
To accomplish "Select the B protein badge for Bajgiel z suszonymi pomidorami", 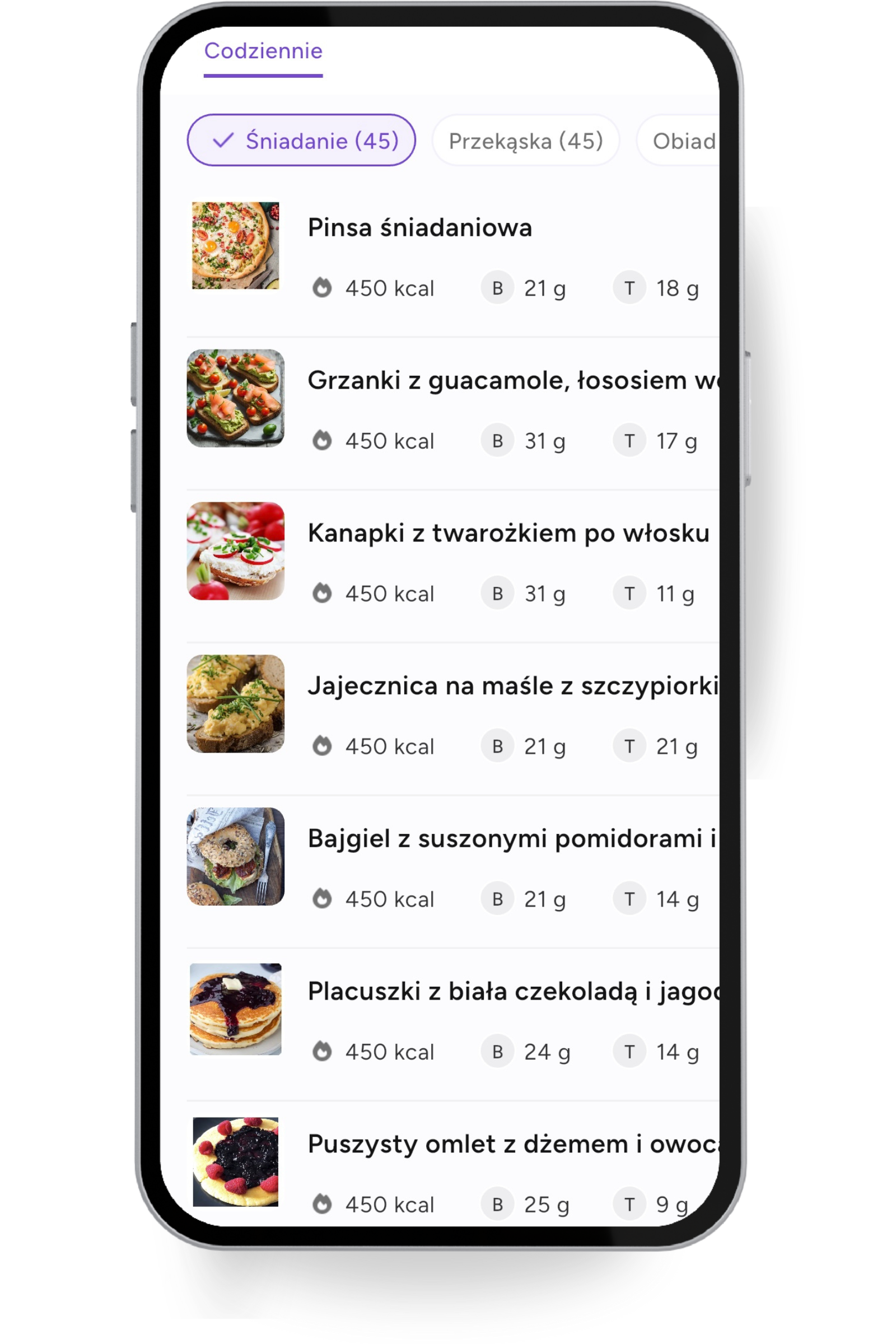I will (498, 899).
